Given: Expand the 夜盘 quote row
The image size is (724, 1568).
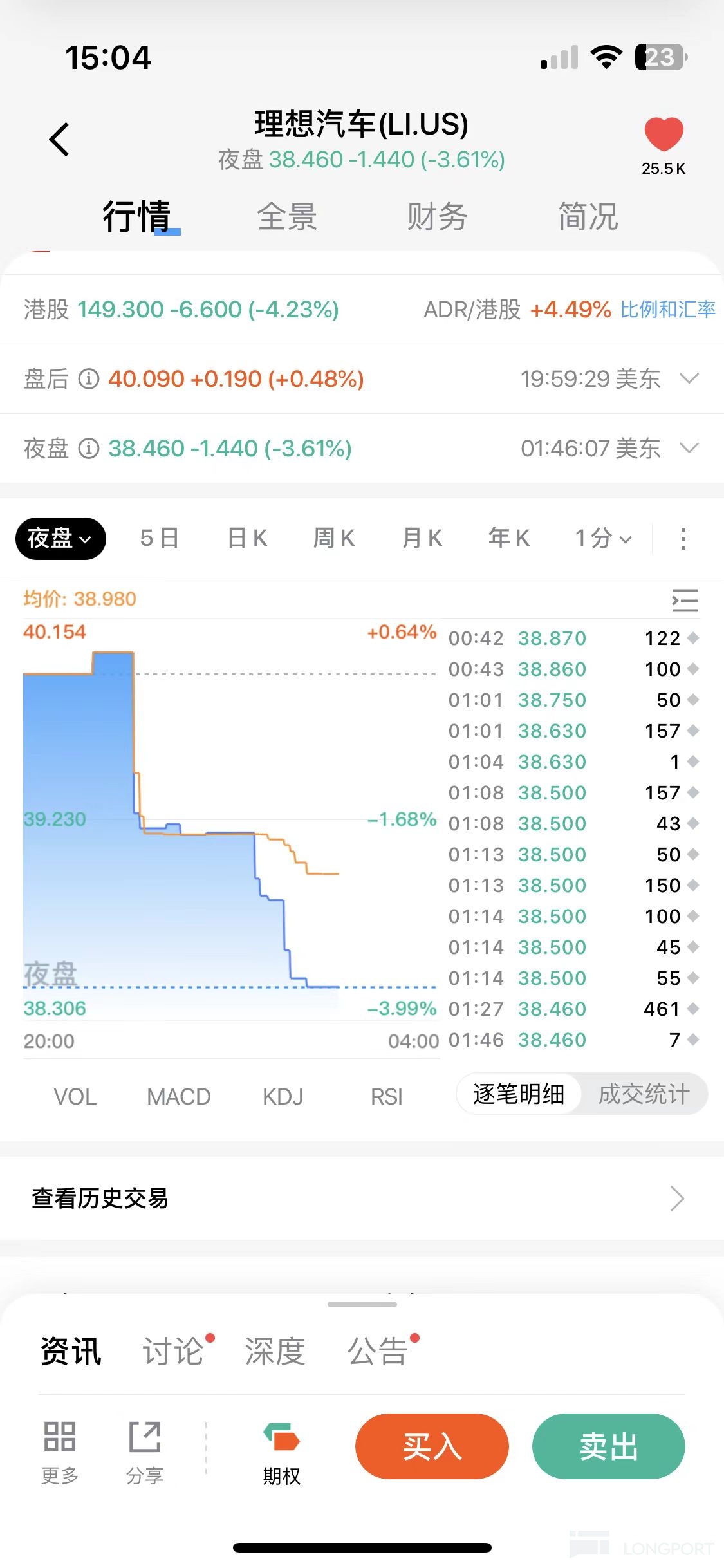Looking at the screenshot, I should tap(689, 448).
